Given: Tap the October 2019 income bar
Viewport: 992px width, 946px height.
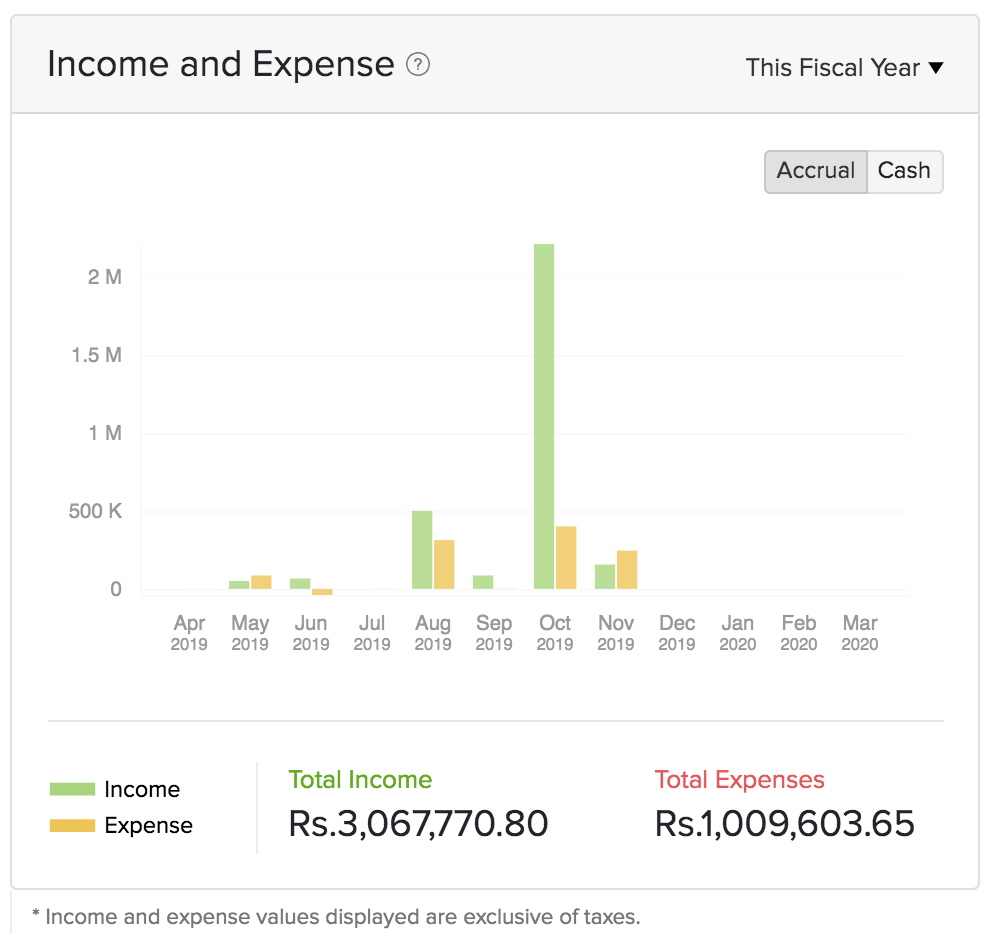Looking at the screenshot, I should pyautogui.click(x=544, y=416).
